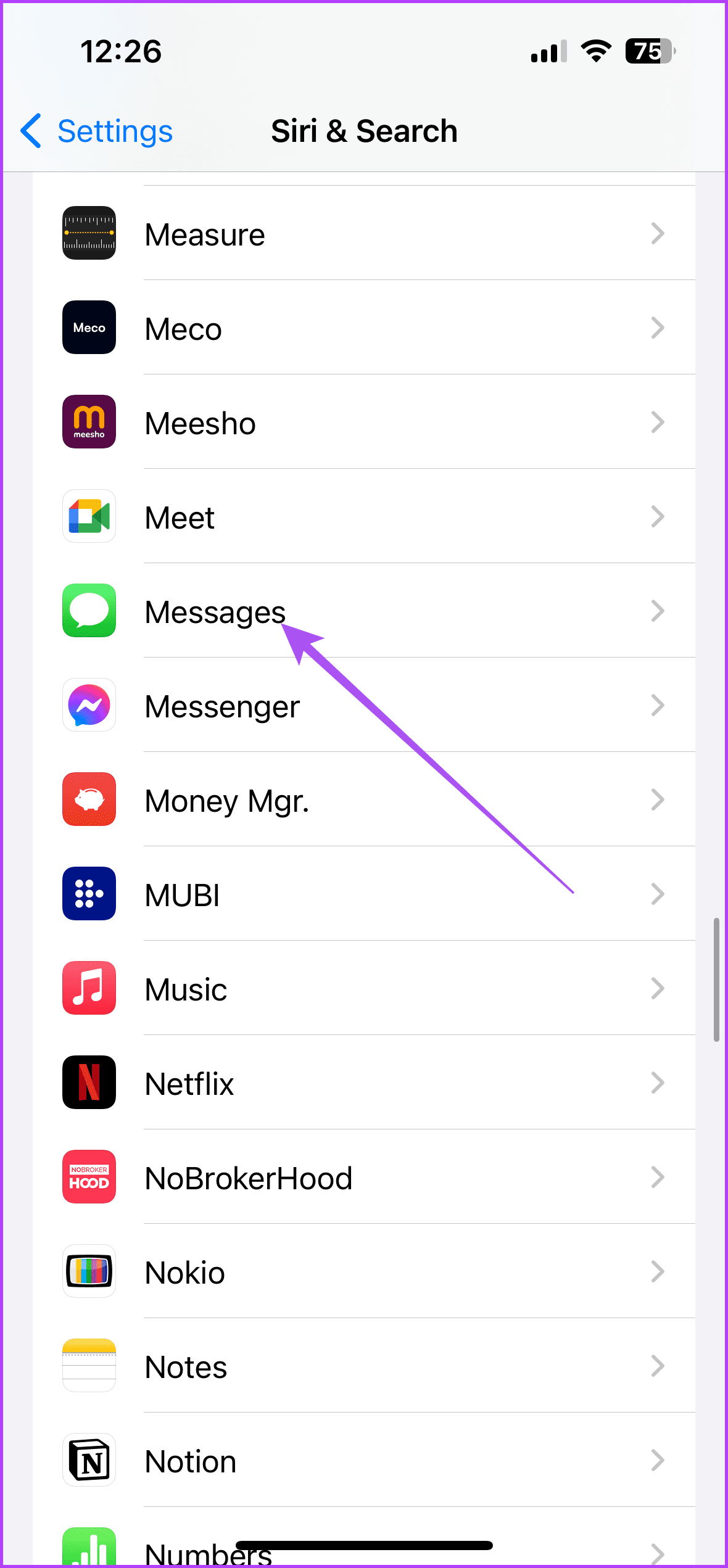
Task: Select the Meesho app icon
Action: click(89, 422)
